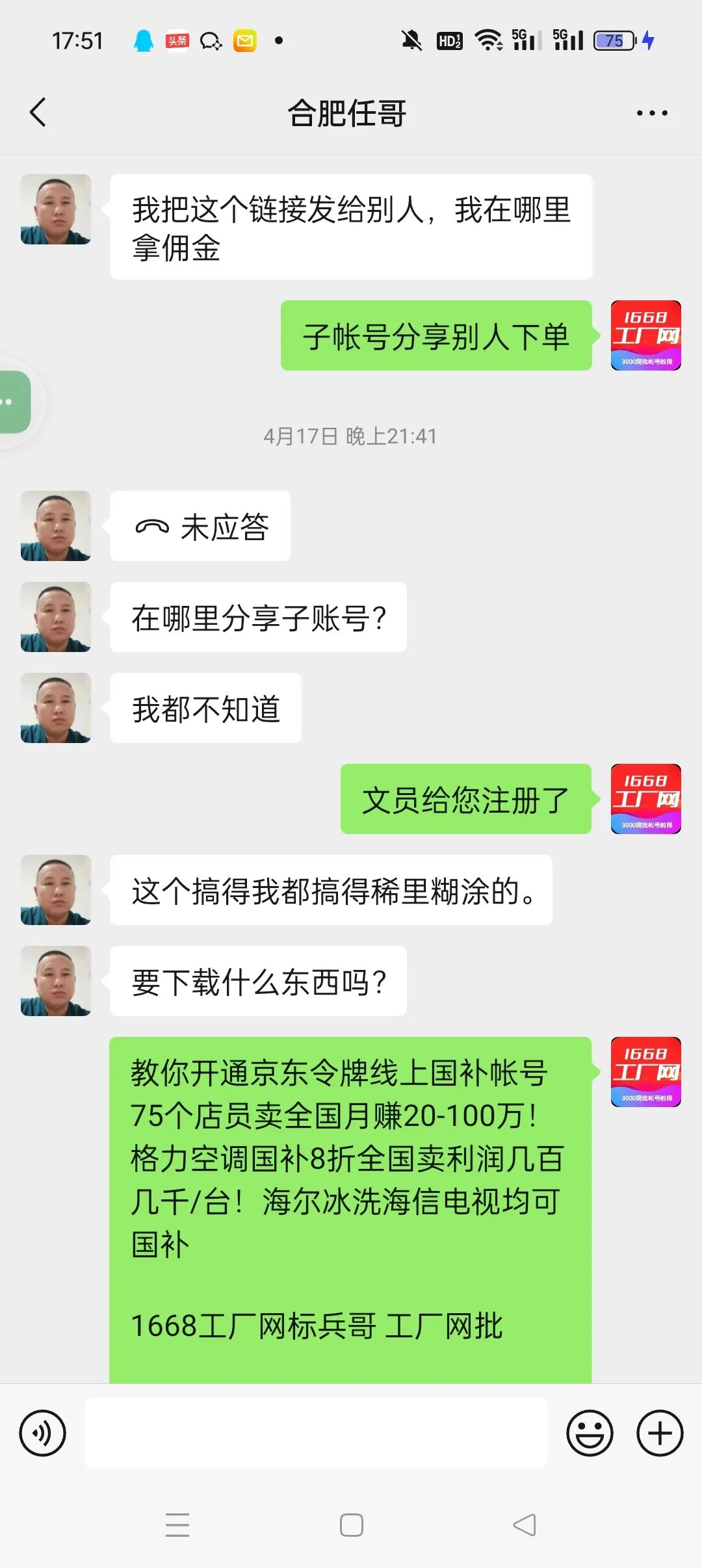The height and width of the screenshot is (1568, 702).
Task: Tap the message text field
Action: pyautogui.click(x=316, y=1433)
